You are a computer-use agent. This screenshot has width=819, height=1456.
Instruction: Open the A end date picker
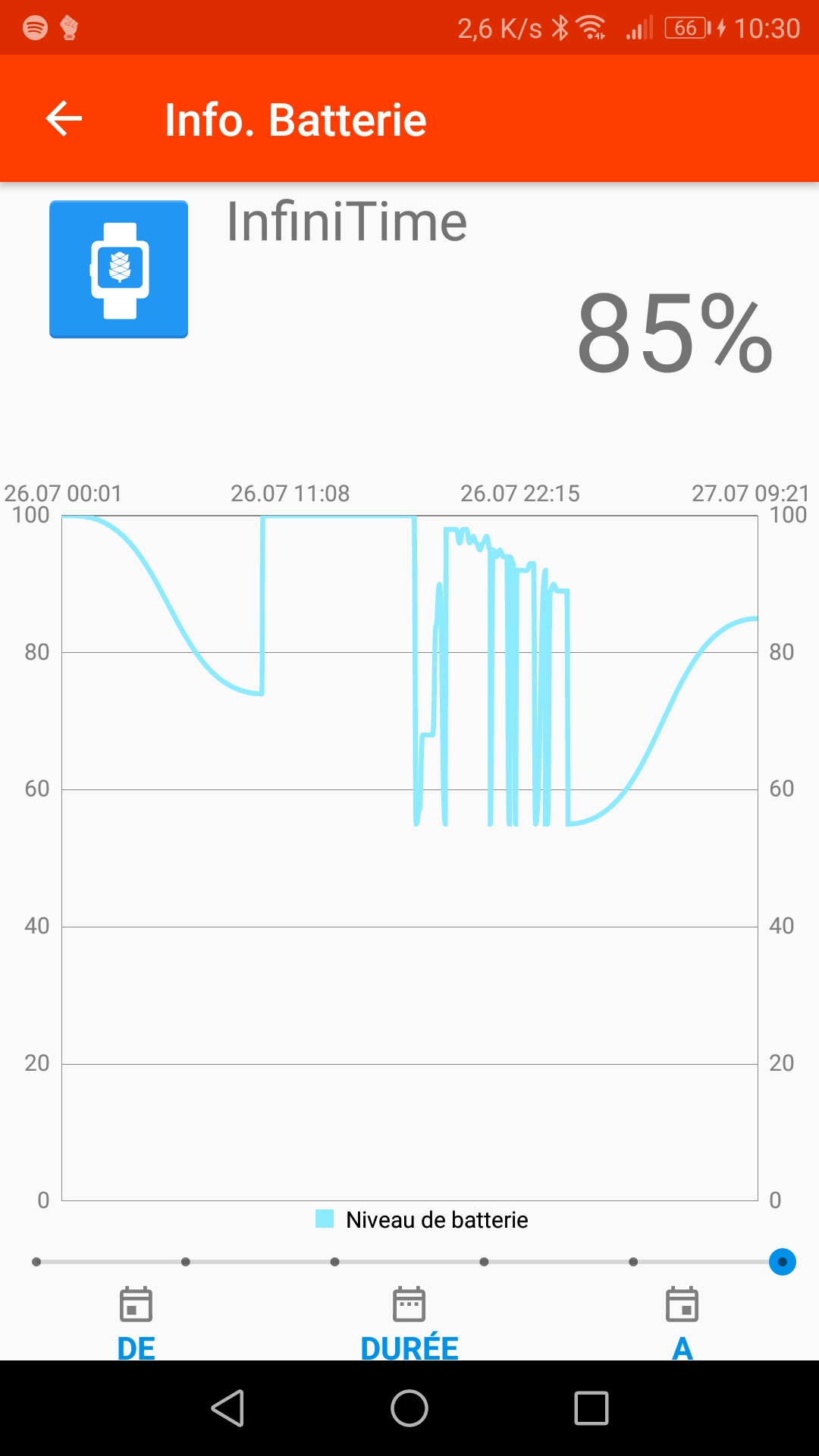682,1321
